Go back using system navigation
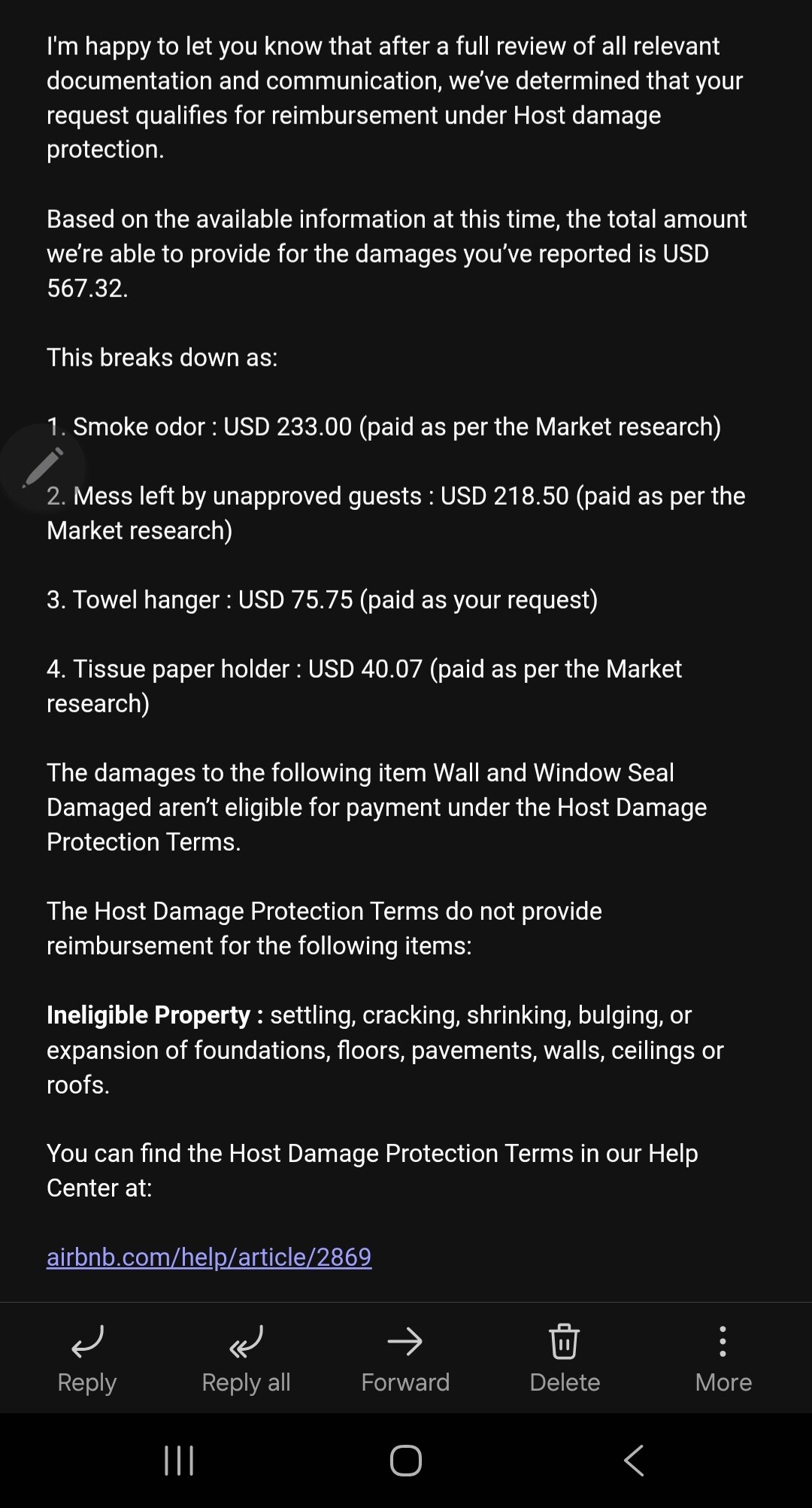The height and width of the screenshot is (1508, 812). coord(634,1461)
